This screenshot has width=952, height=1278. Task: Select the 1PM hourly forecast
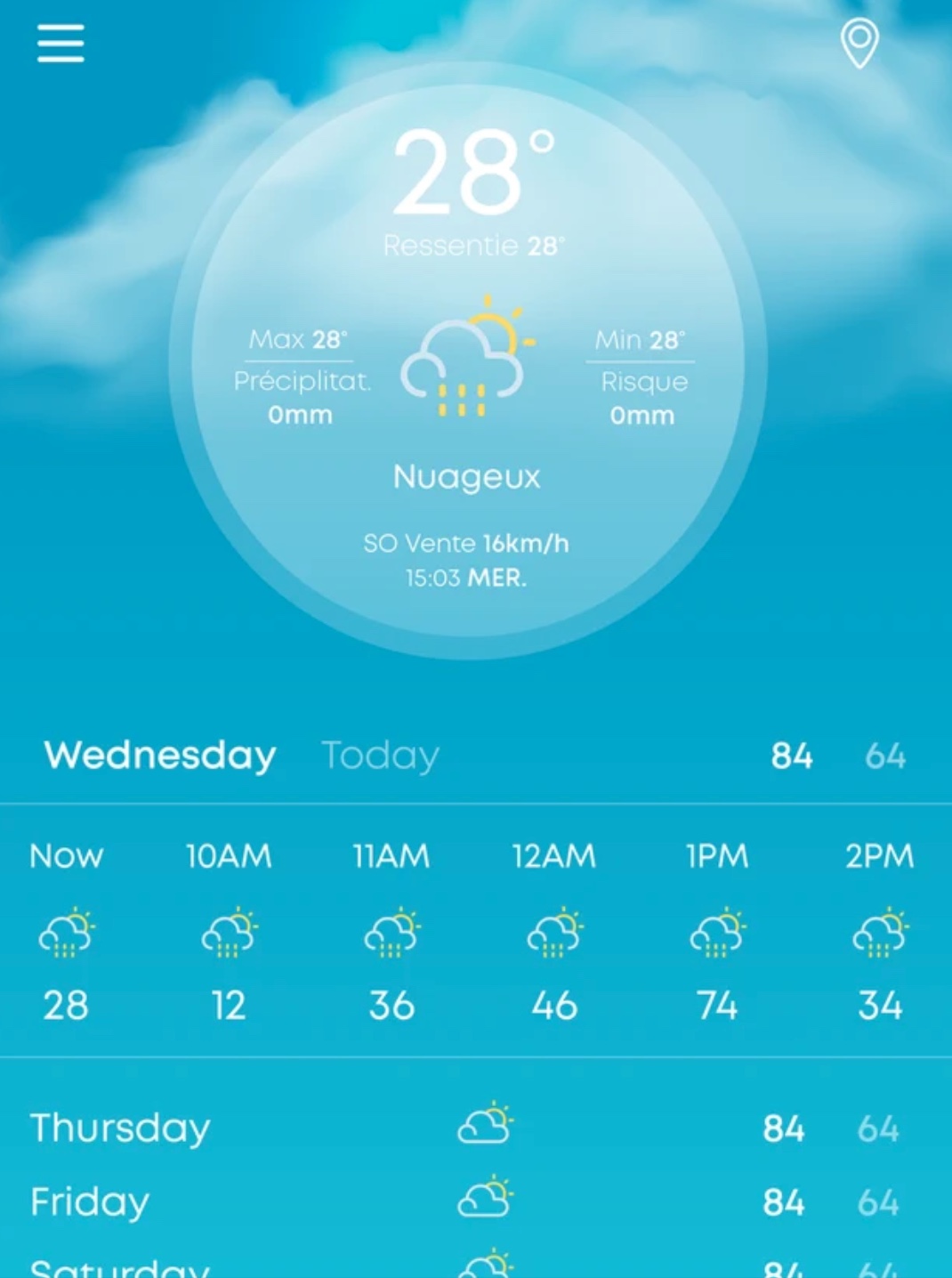(x=717, y=930)
